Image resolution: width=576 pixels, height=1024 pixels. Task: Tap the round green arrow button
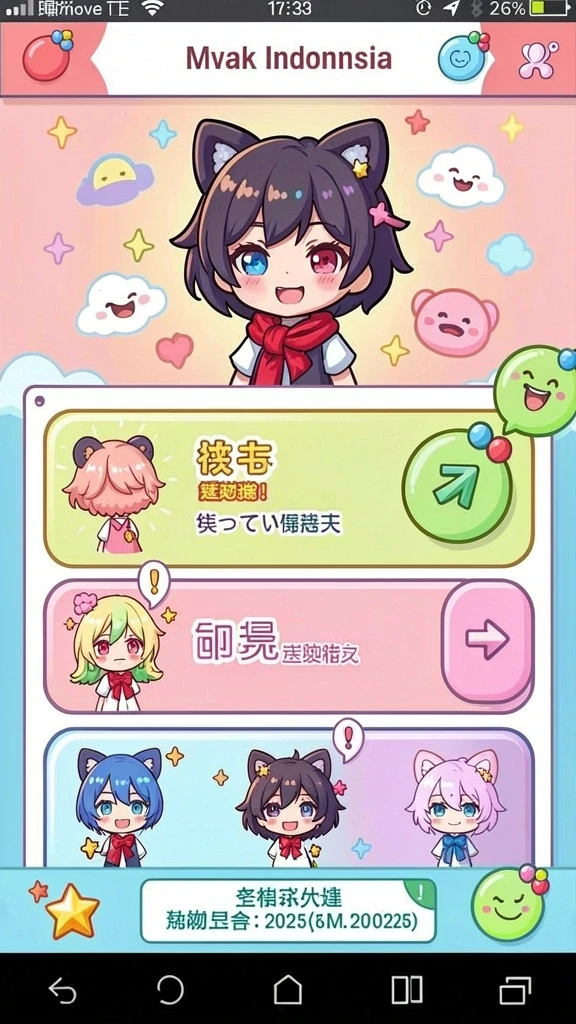pos(457,485)
